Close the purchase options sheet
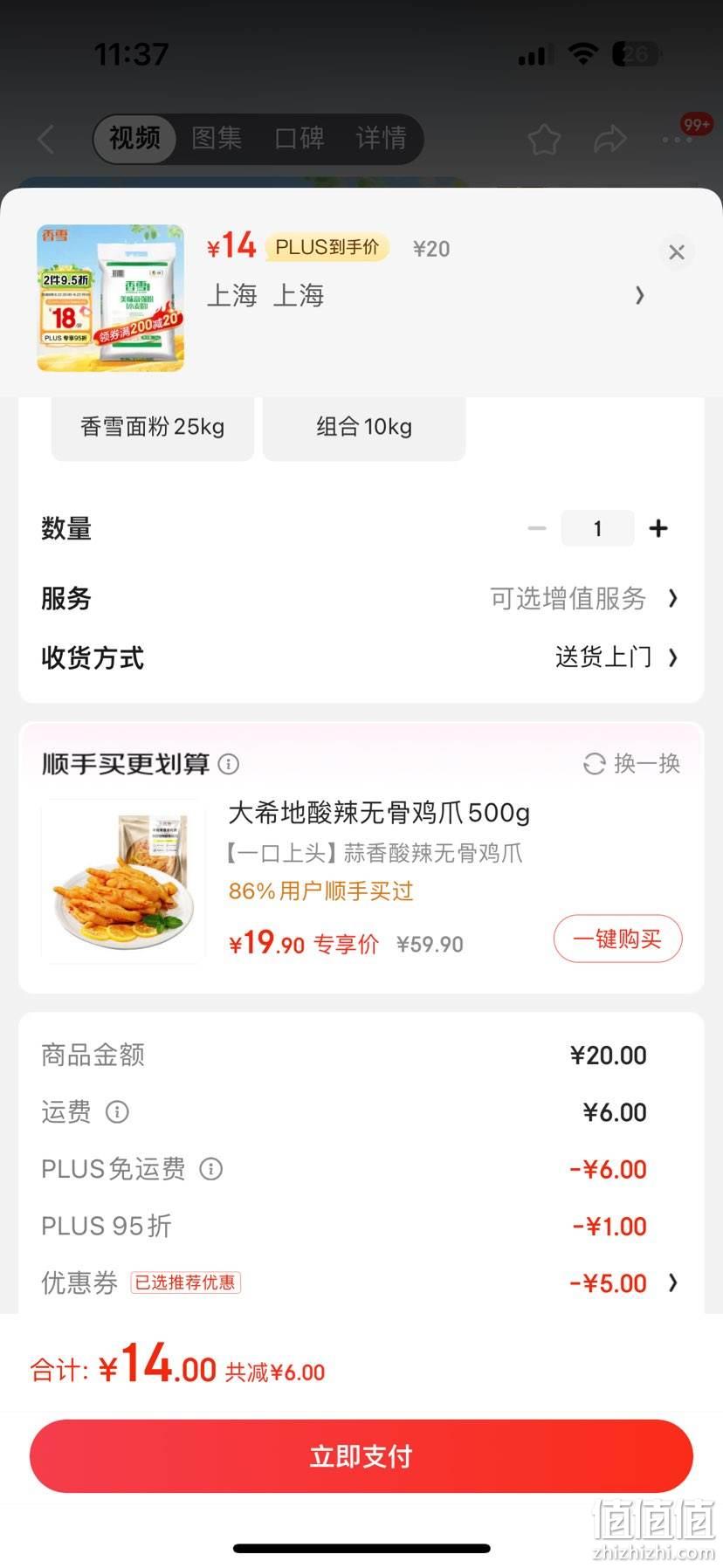Viewport: 723px width, 1568px height. 676,252
